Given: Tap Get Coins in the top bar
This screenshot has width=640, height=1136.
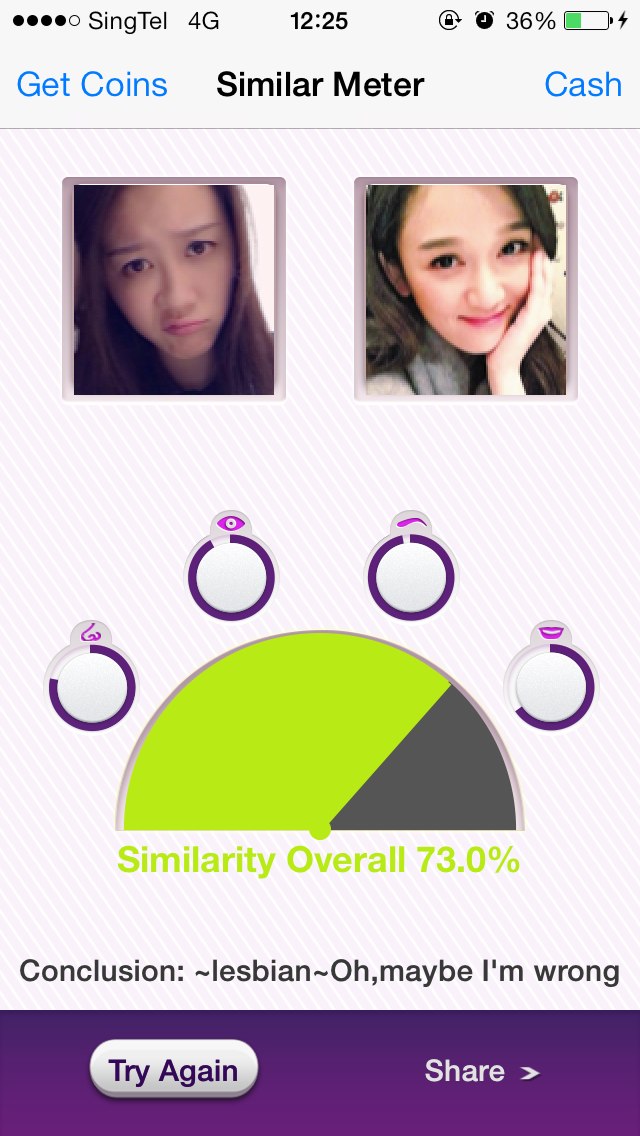Looking at the screenshot, I should 92,85.
